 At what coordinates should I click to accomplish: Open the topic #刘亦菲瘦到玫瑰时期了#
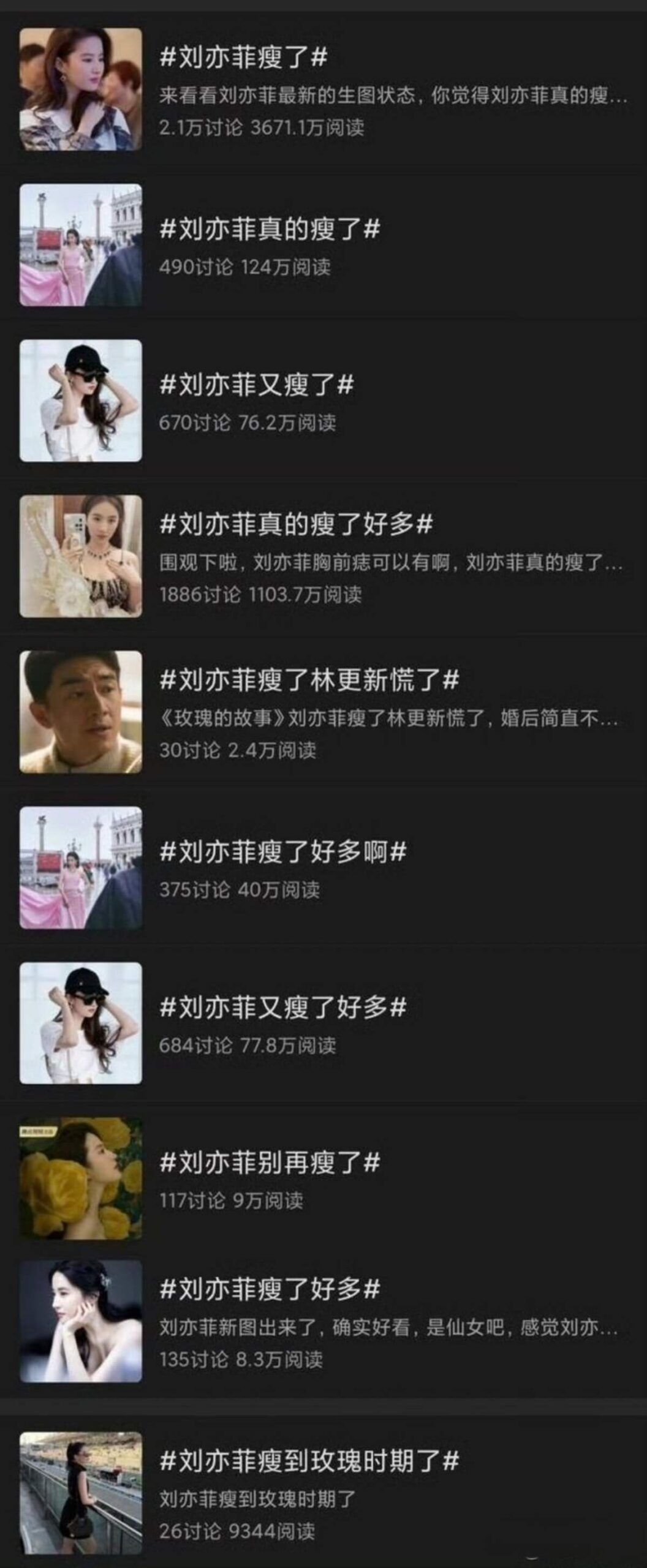click(309, 1462)
